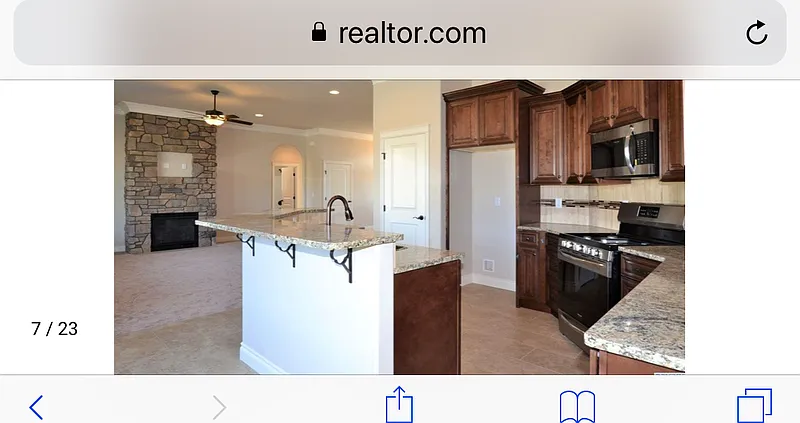Tap the realtor.com address bar
The height and width of the screenshot is (423, 800).
[x=400, y=33]
